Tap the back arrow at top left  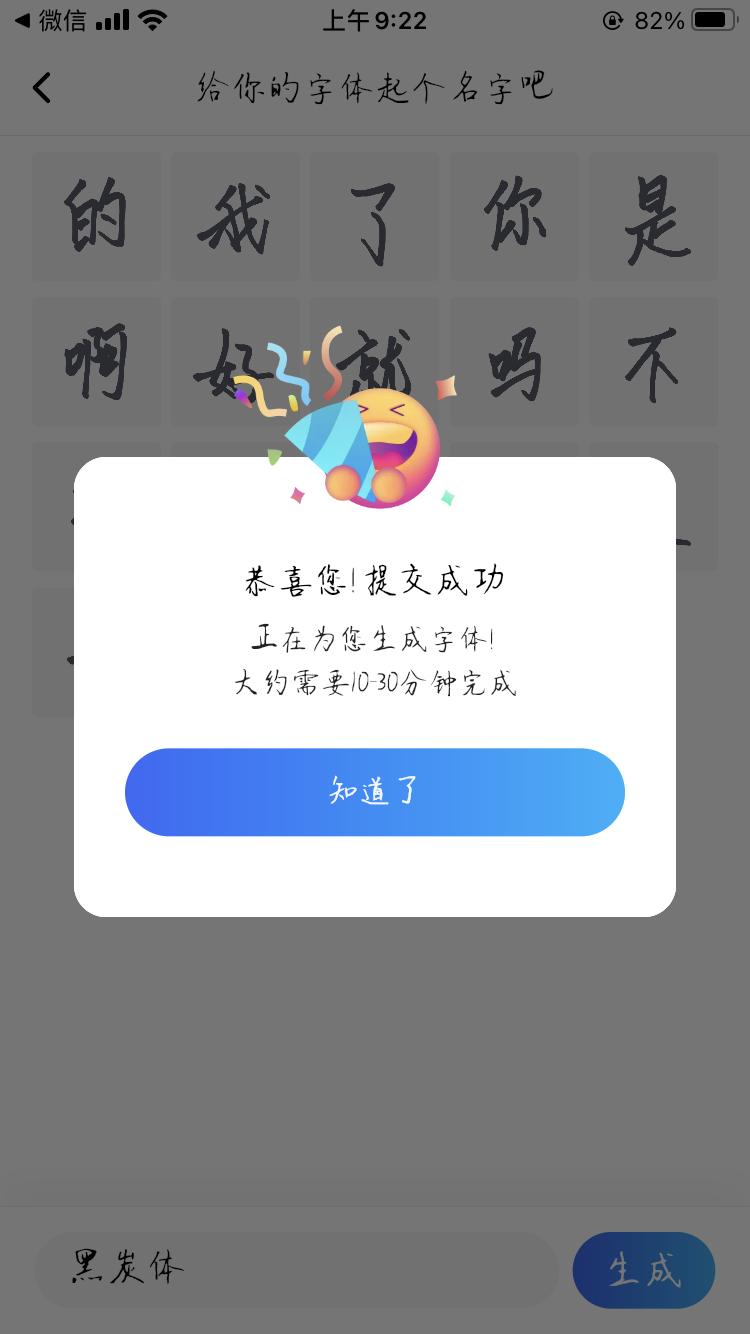pyautogui.click(x=42, y=88)
